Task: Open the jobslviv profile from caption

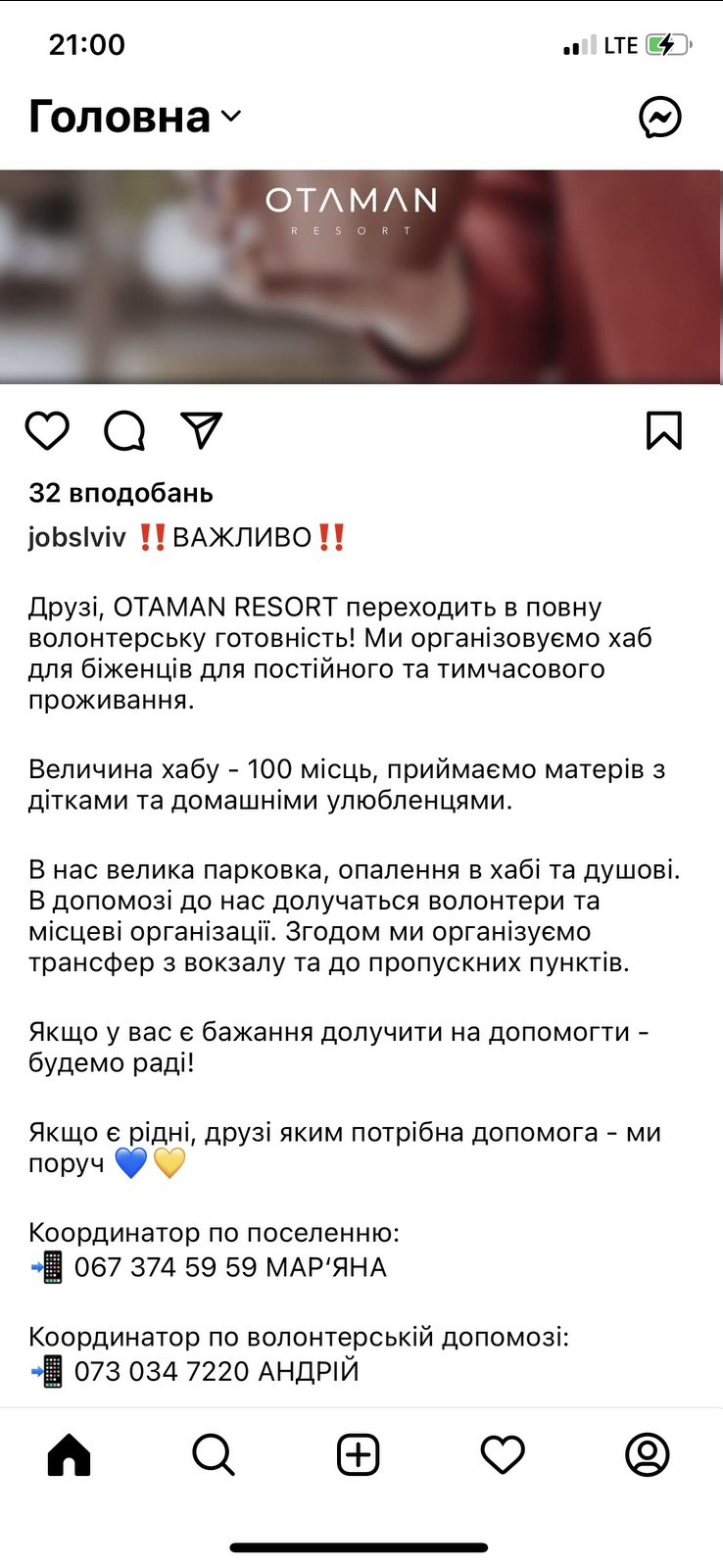Action: pyautogui.click(x=77, y=537)
